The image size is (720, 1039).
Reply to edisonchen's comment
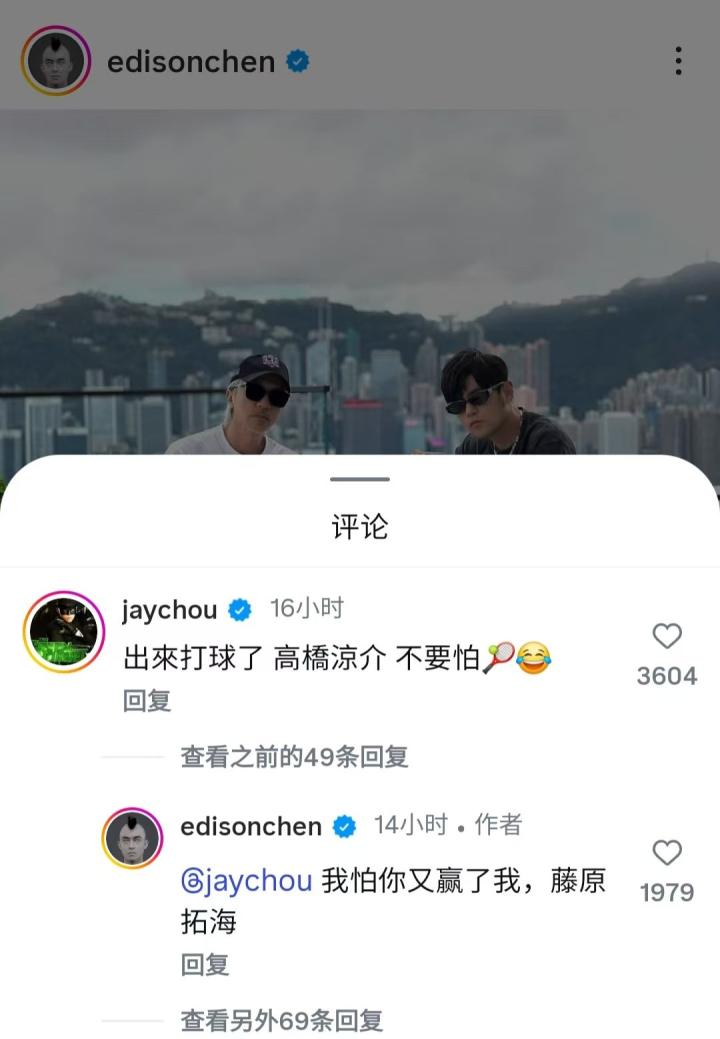click(x=205, y=965)
